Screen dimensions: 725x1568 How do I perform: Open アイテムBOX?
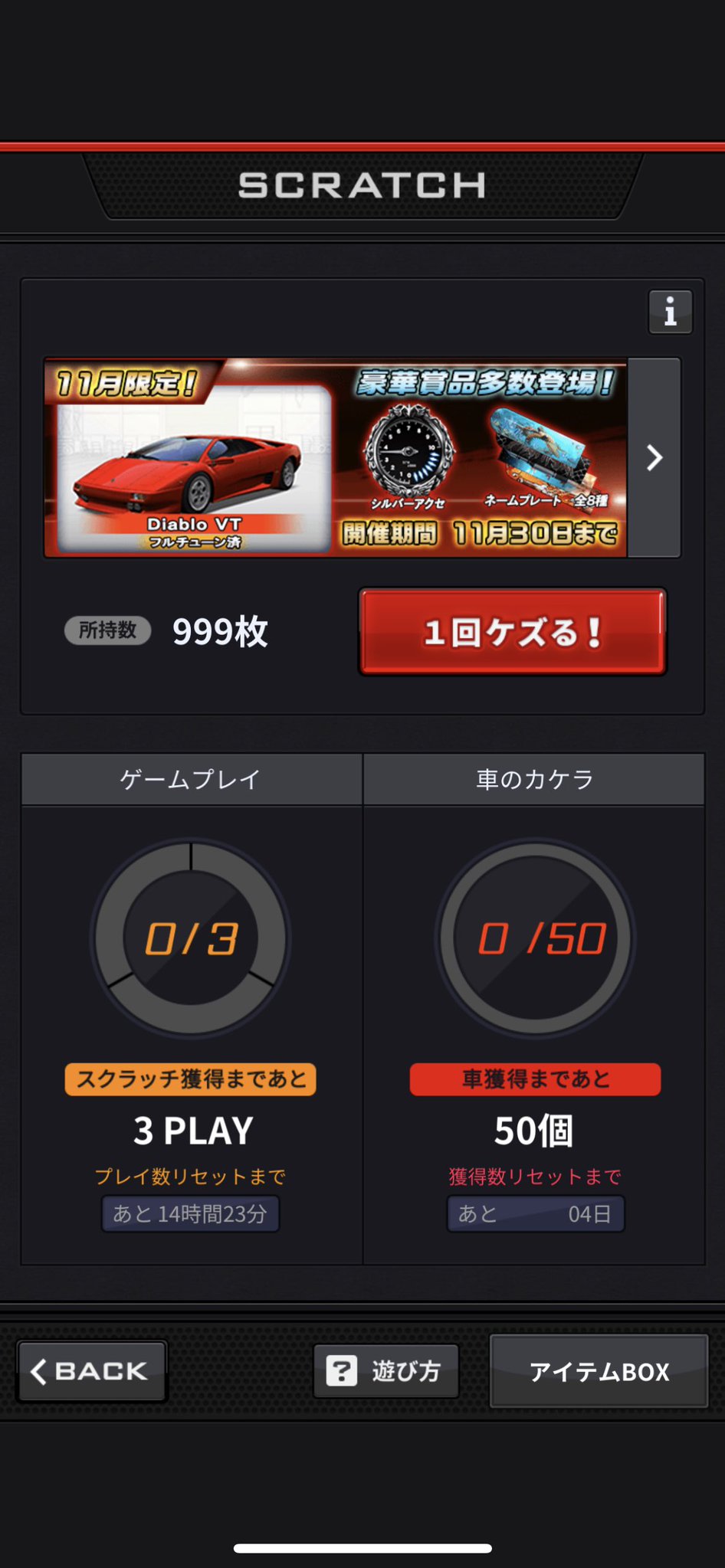coord(599,1371)
